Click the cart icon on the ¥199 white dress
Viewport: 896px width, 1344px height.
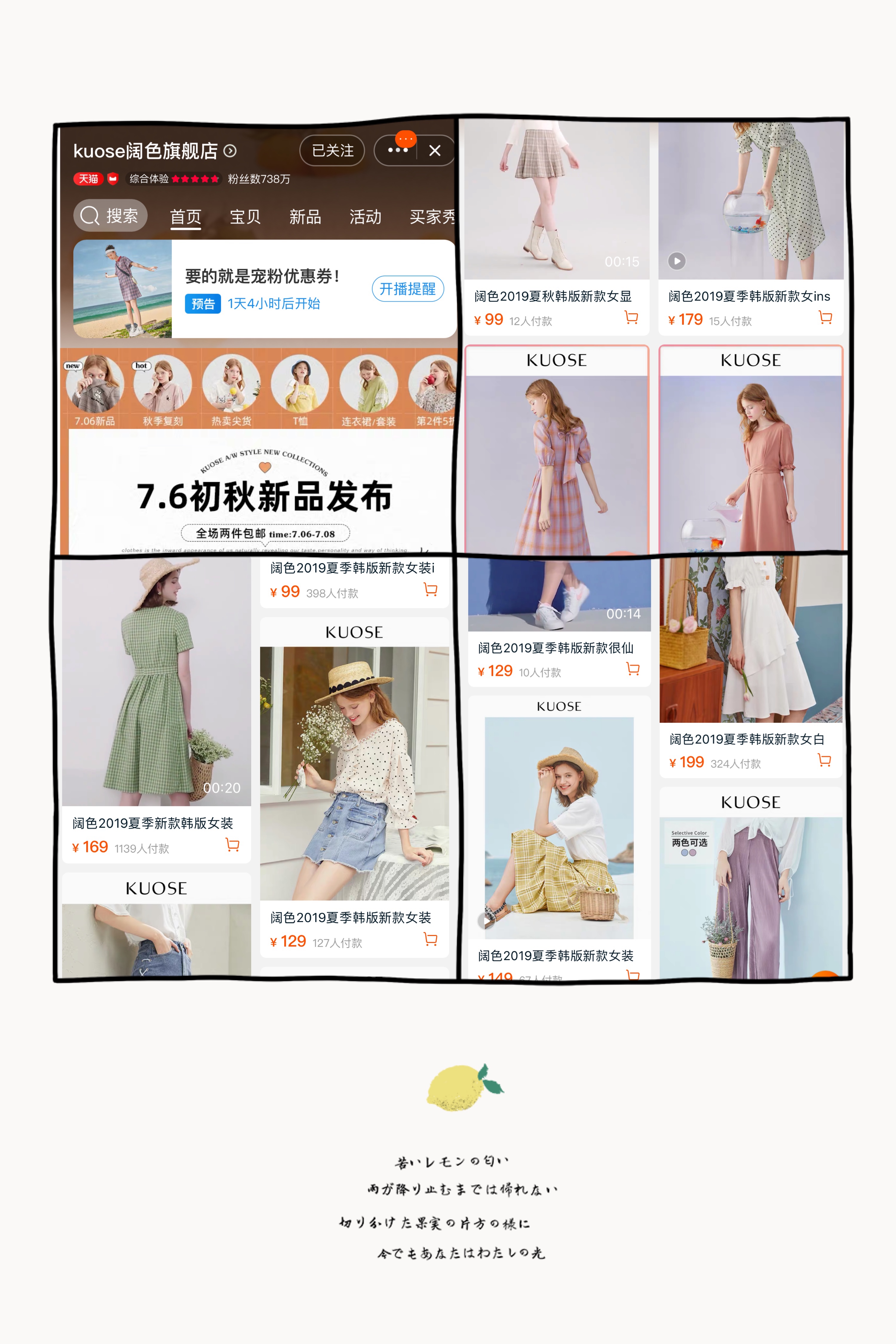pos(823,761)
